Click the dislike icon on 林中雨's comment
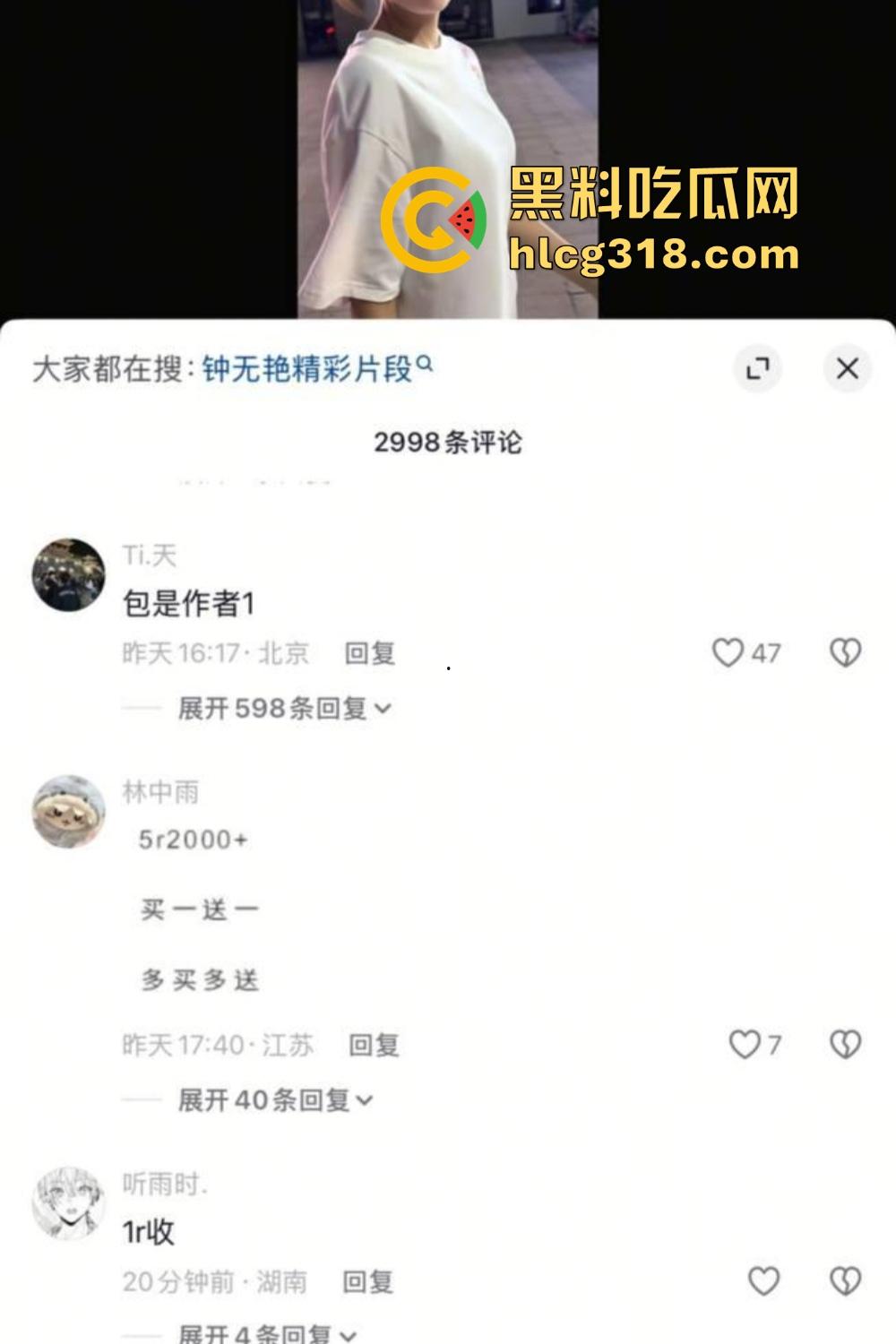 tap(843, 1045)
